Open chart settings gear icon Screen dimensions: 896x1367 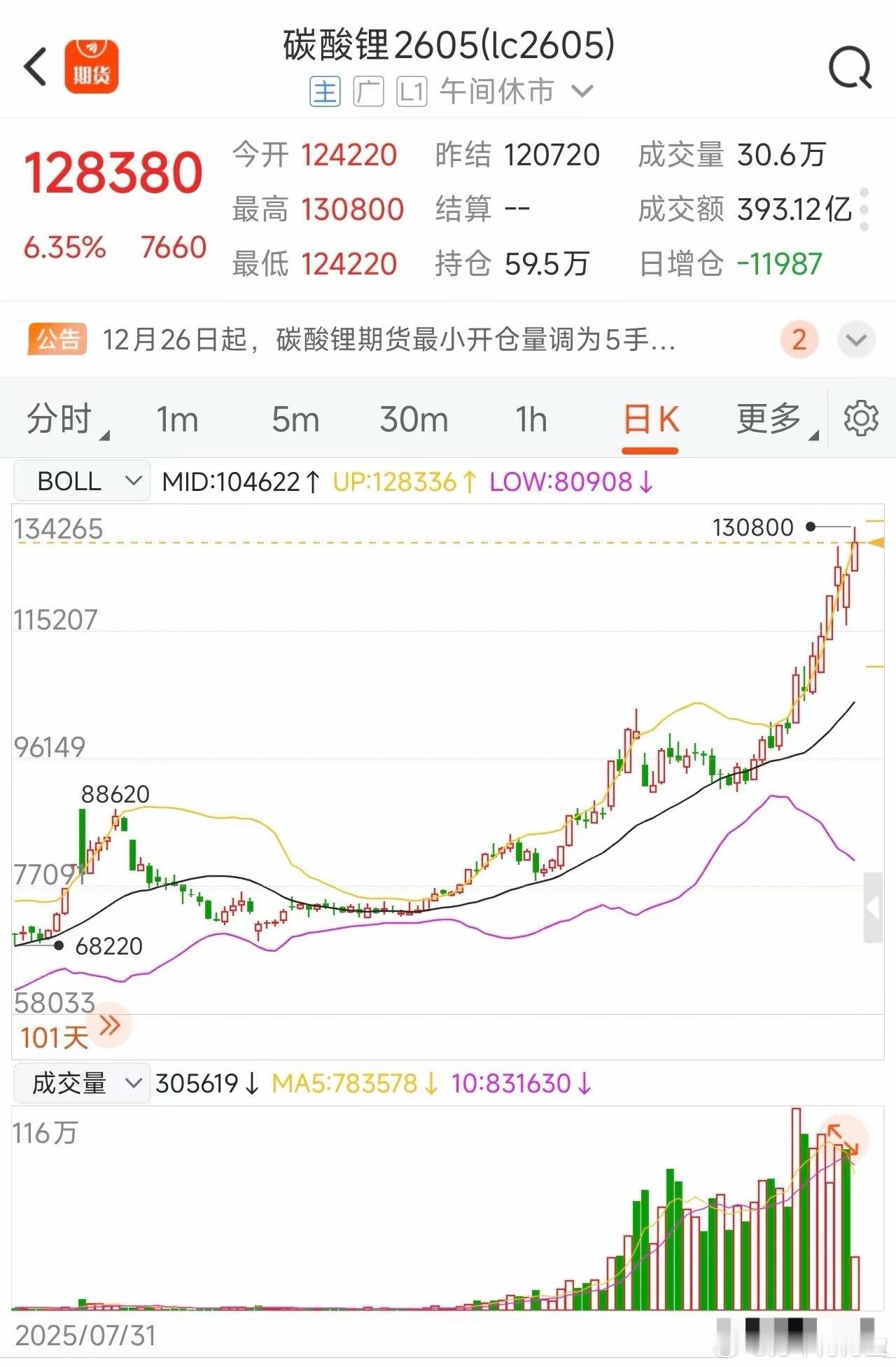point(861,419)
